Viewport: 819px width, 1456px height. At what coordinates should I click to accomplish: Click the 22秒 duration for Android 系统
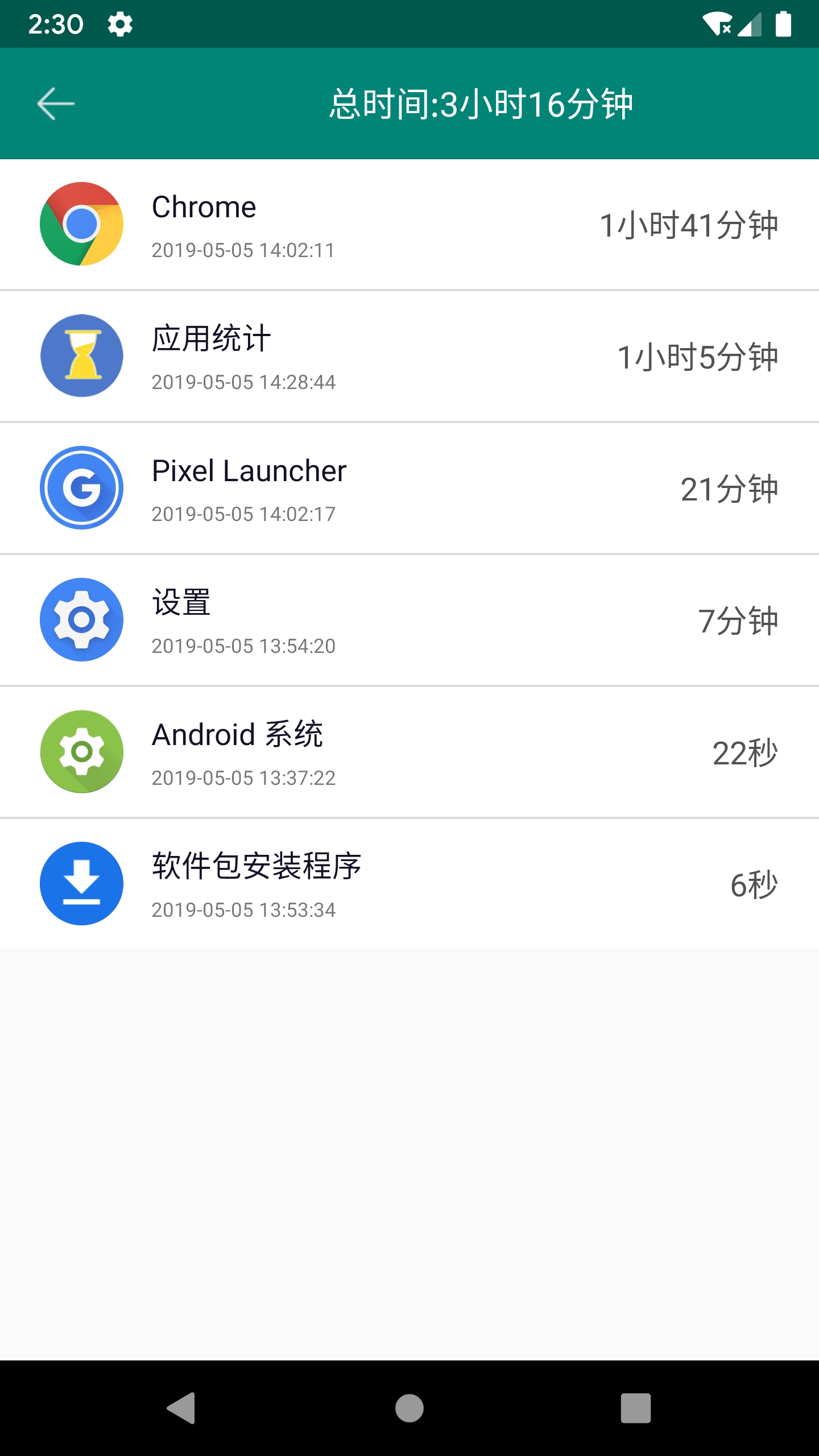click(745, 752)
